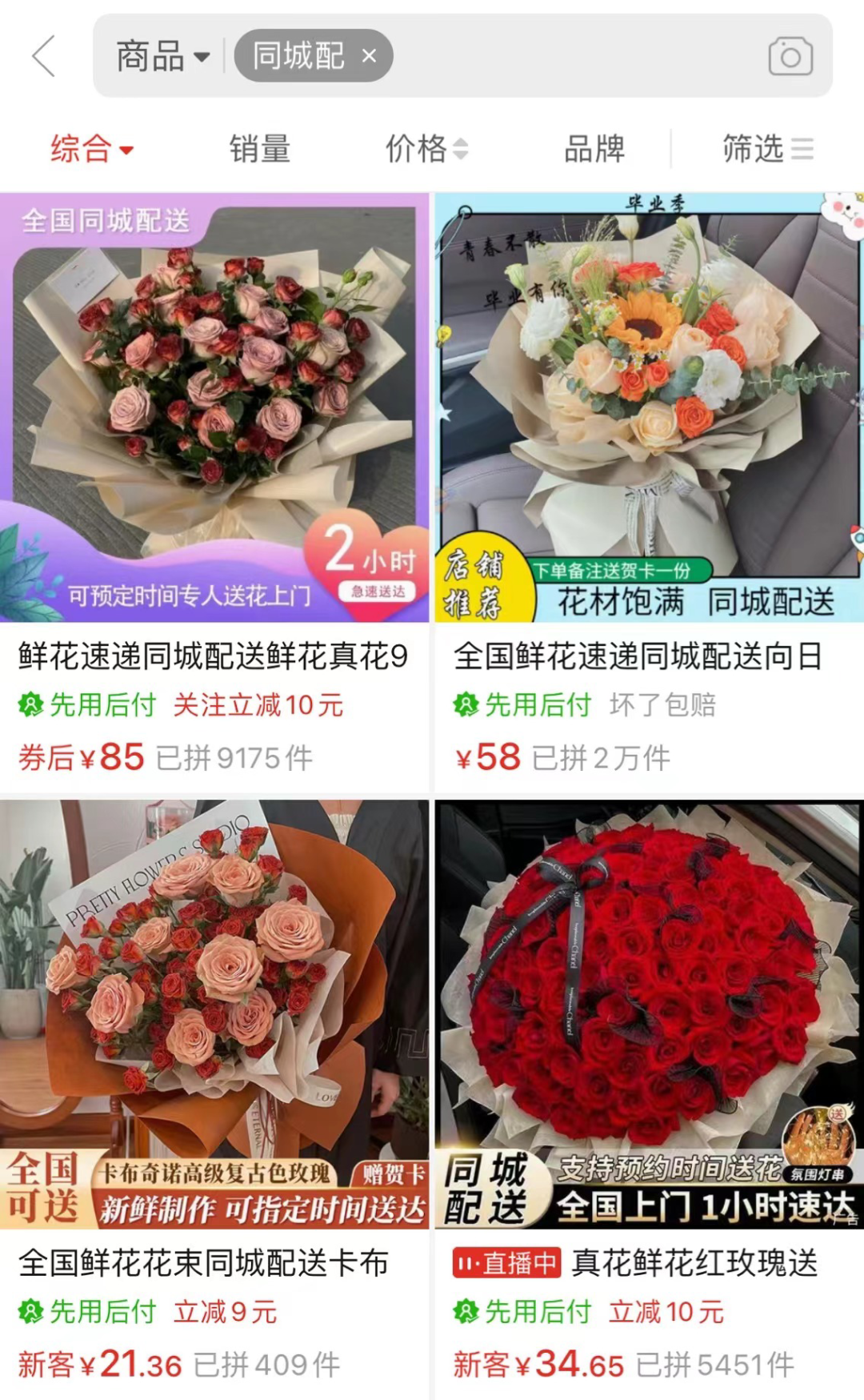864x1400 pixels.
Task: Sort results by 价格
Action: tap(426, 149)
